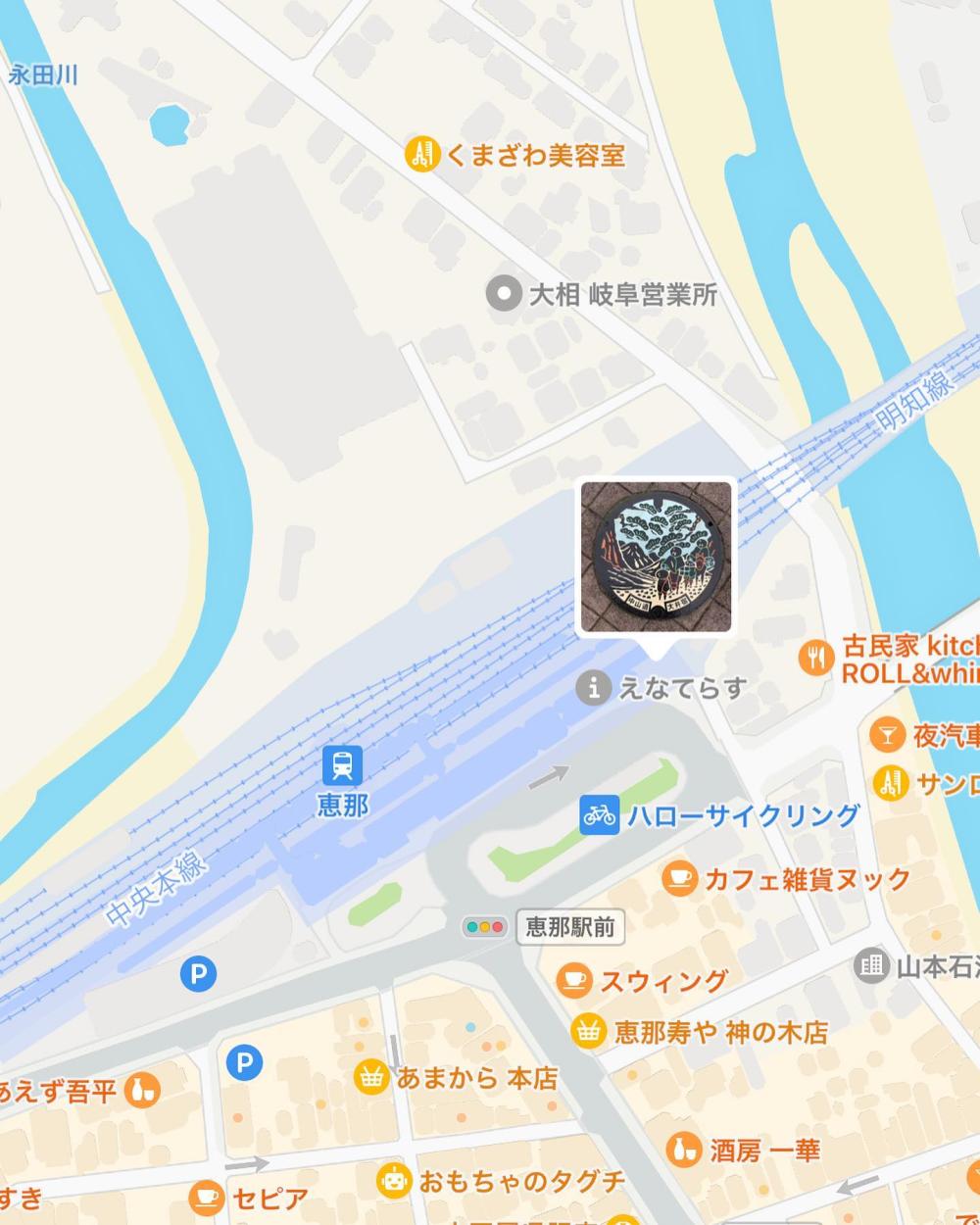
Task: Select くまざわ美容室 salon on the map
Action: [x=422, y=154]
